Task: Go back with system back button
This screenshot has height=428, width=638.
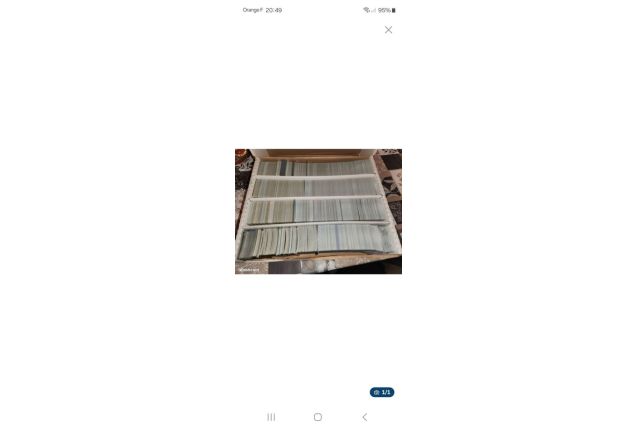Action: [364, 416]
